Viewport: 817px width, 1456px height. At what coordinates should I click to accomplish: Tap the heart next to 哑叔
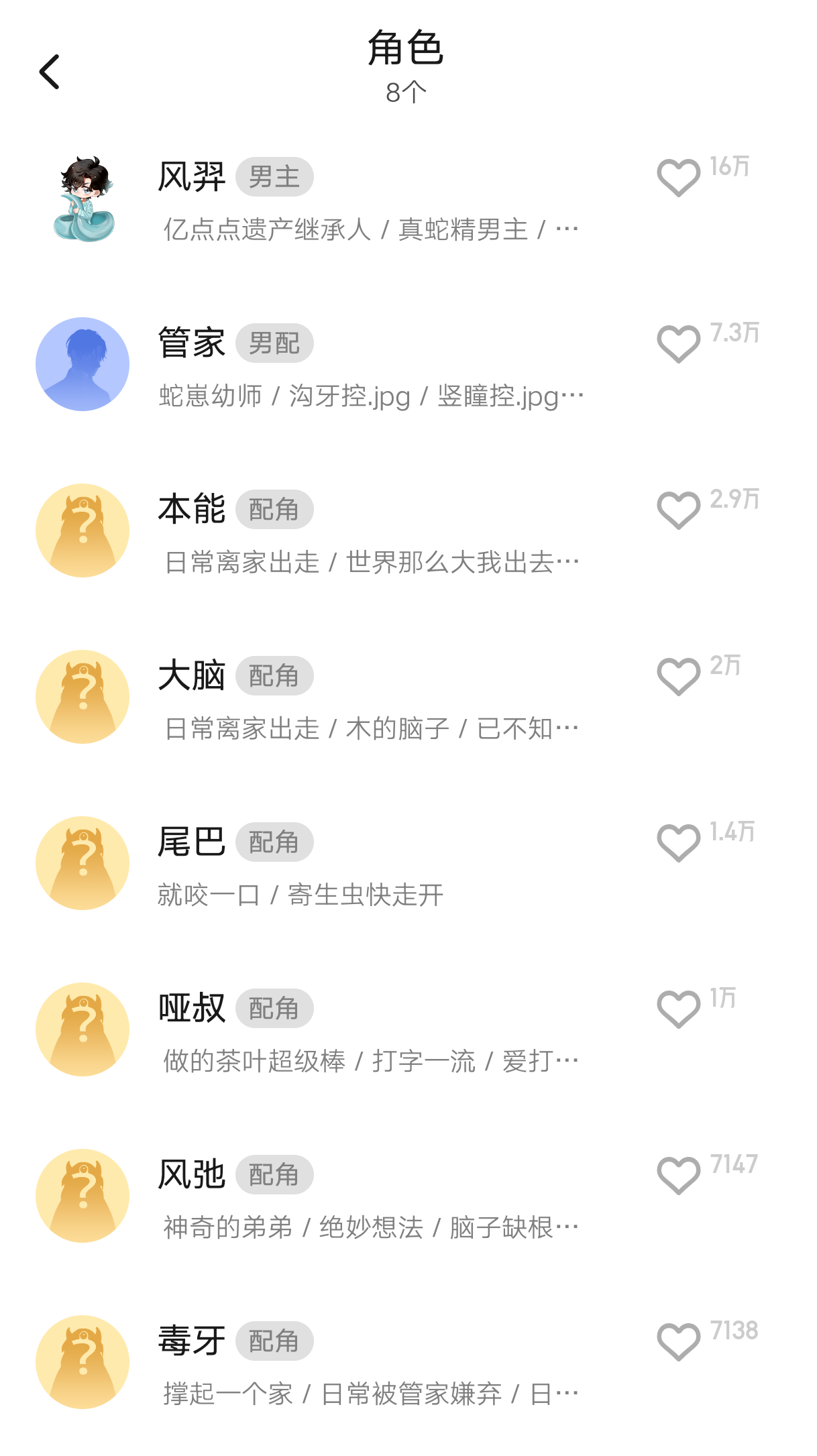coord(678,1009)
